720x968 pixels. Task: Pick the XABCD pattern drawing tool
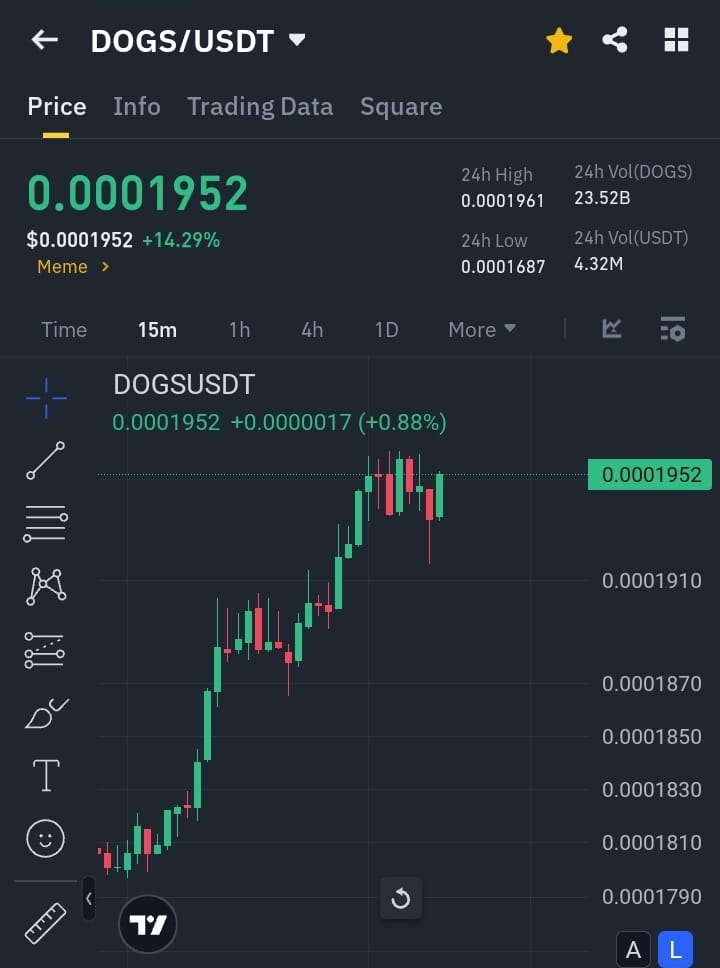tap(44, 587)
